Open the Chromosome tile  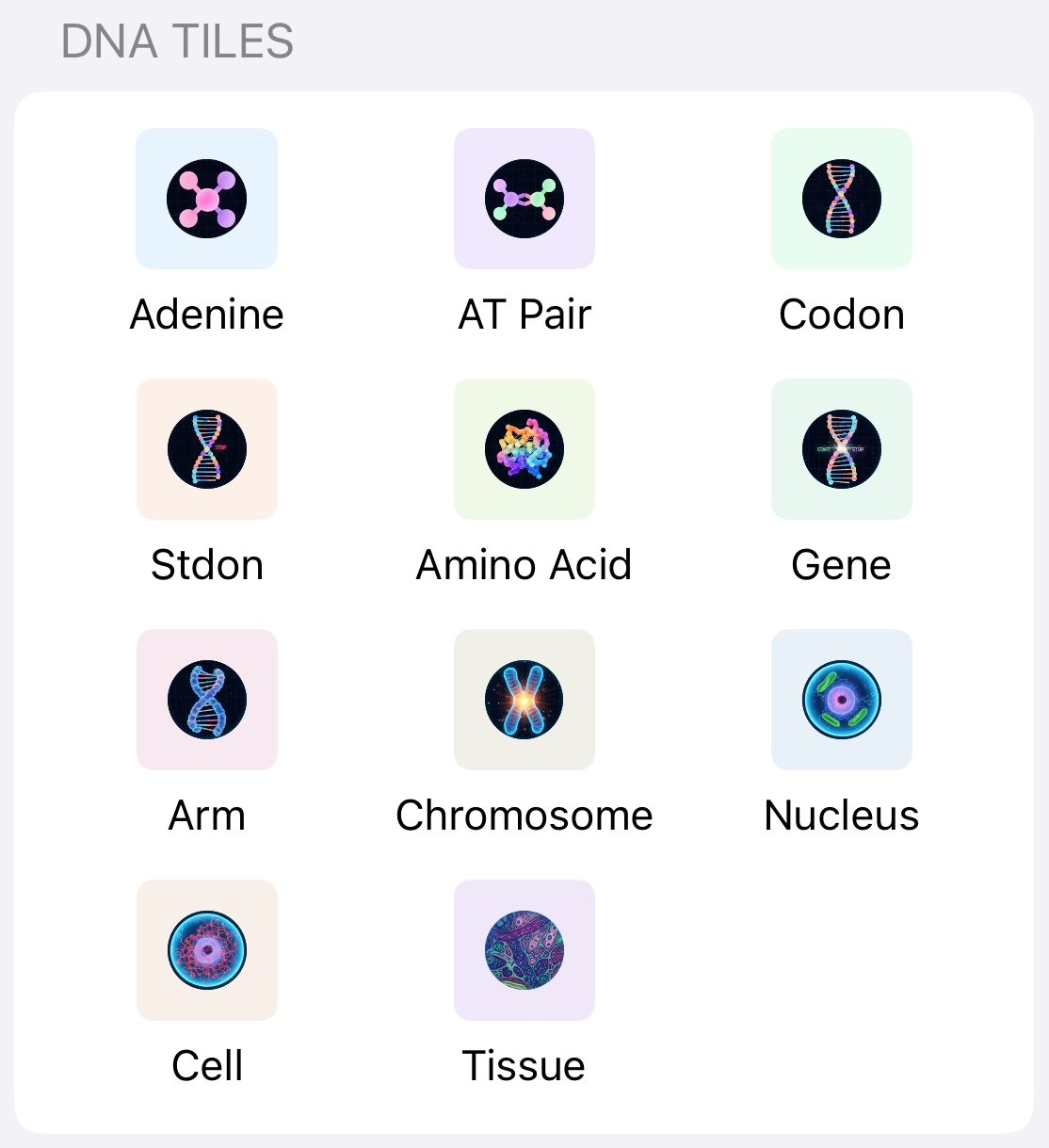pyautogui.click(x=524, y=700)
